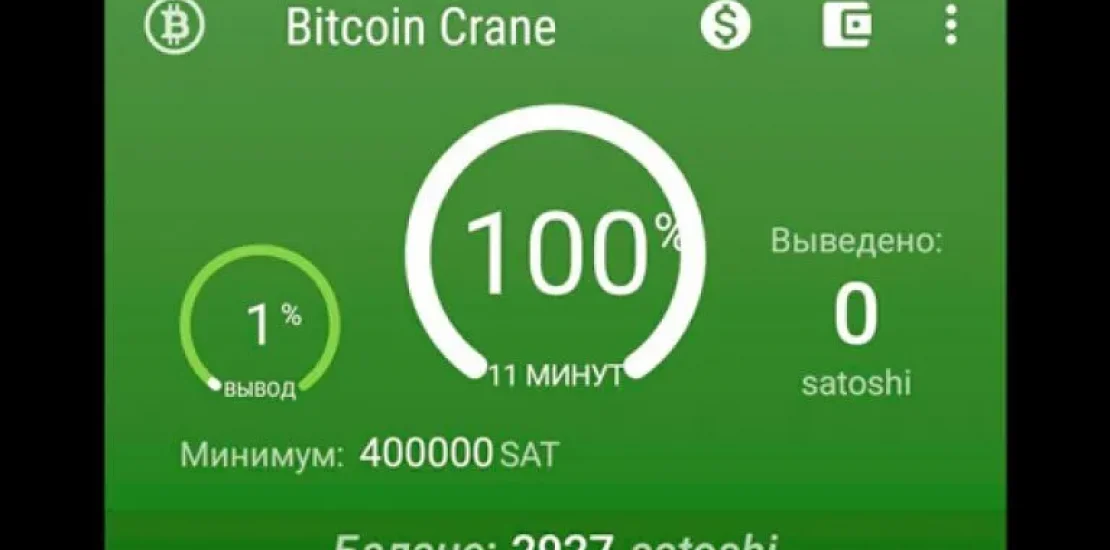Open the dollar coin icon

(x=725, y=25)
